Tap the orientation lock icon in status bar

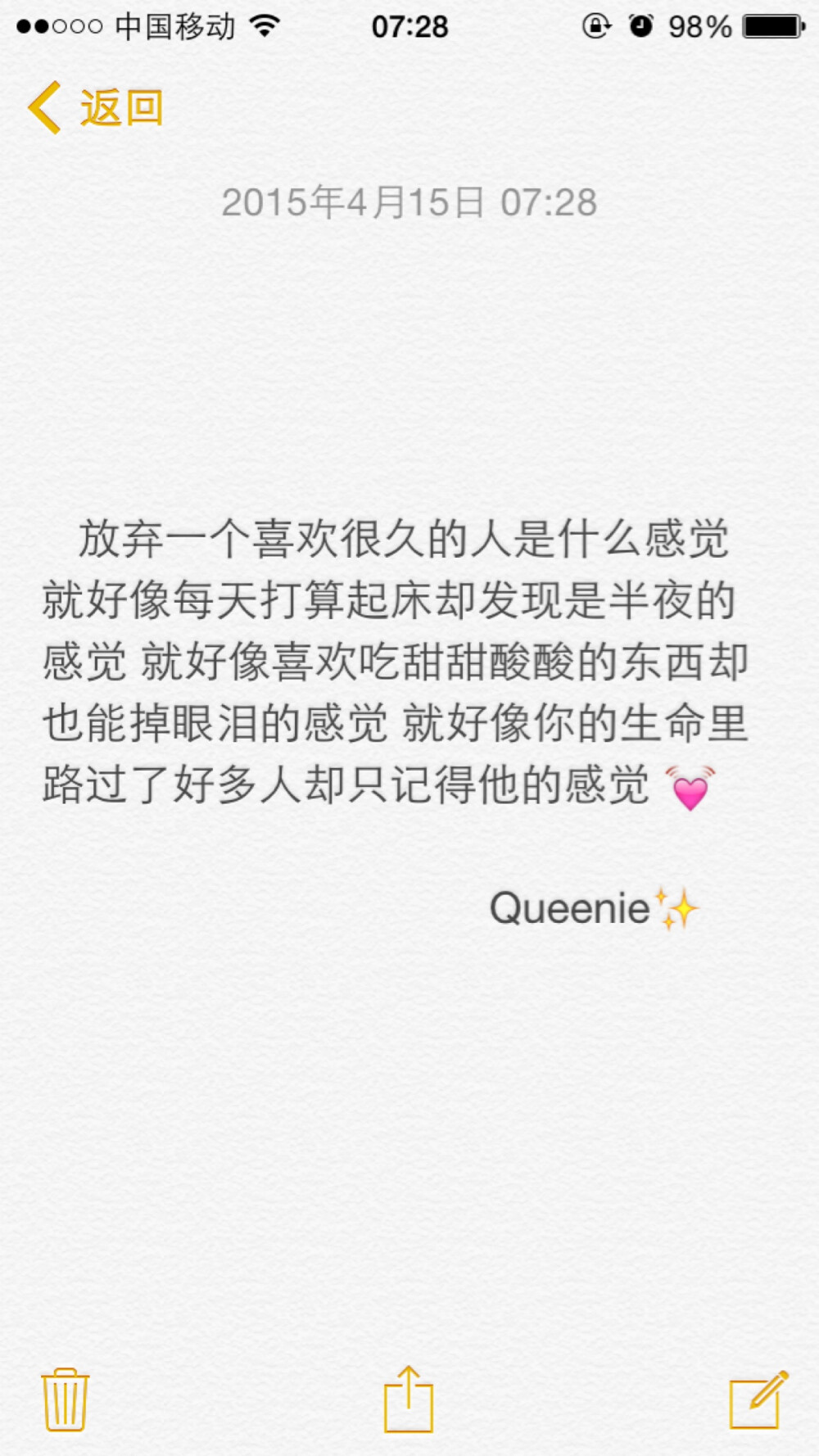click(596, 25)
